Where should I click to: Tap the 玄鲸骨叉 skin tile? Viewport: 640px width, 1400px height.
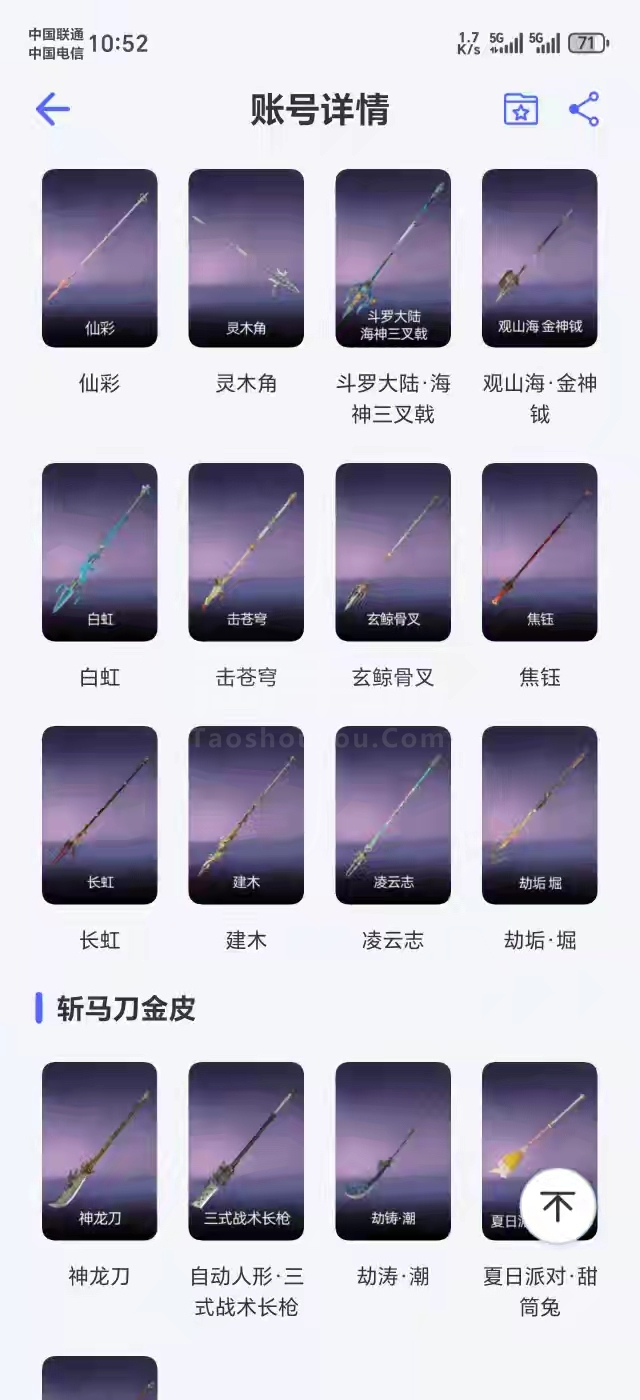tap(393, 552)
